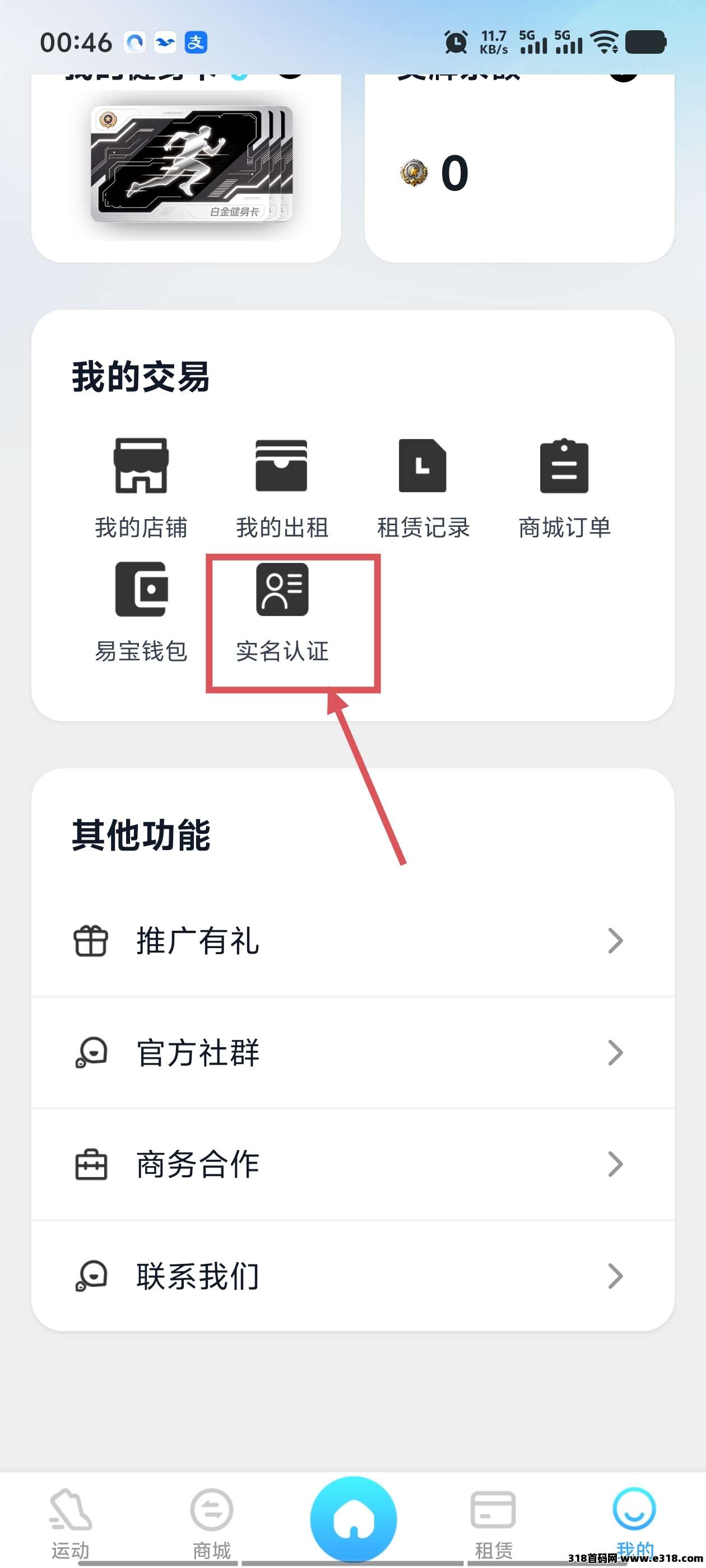This screenshot has width=706, height=1568.
Task: Open the 推广有礼 row
Action: point(352,941)
